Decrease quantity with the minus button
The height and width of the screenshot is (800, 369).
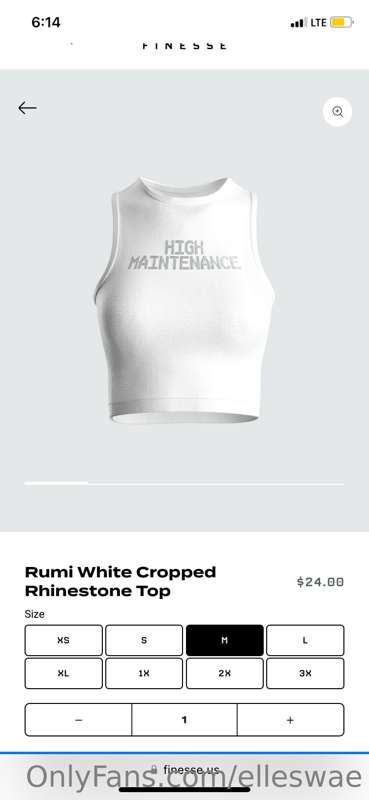[78, 720]
